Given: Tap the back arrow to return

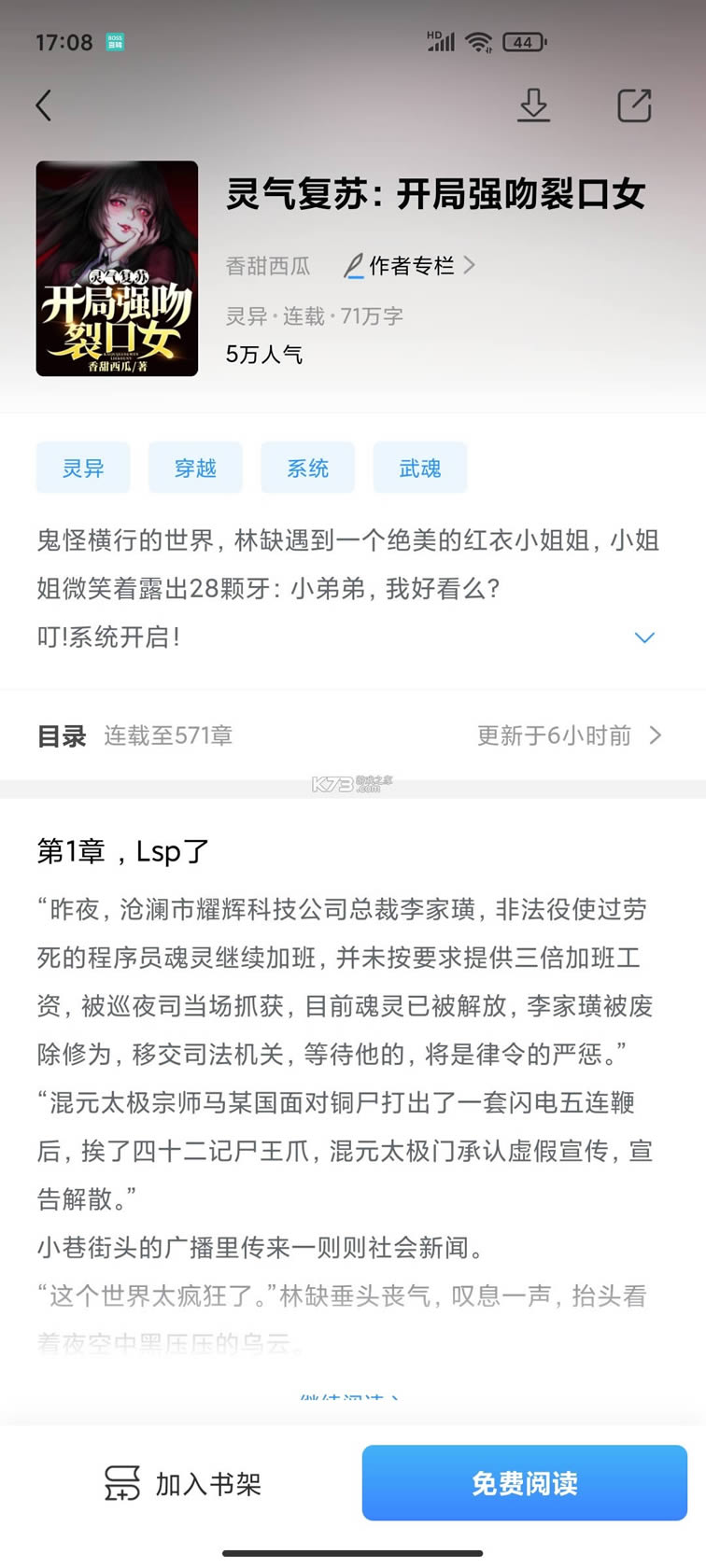Looking at the screenshot, I should tap(43, 105).
